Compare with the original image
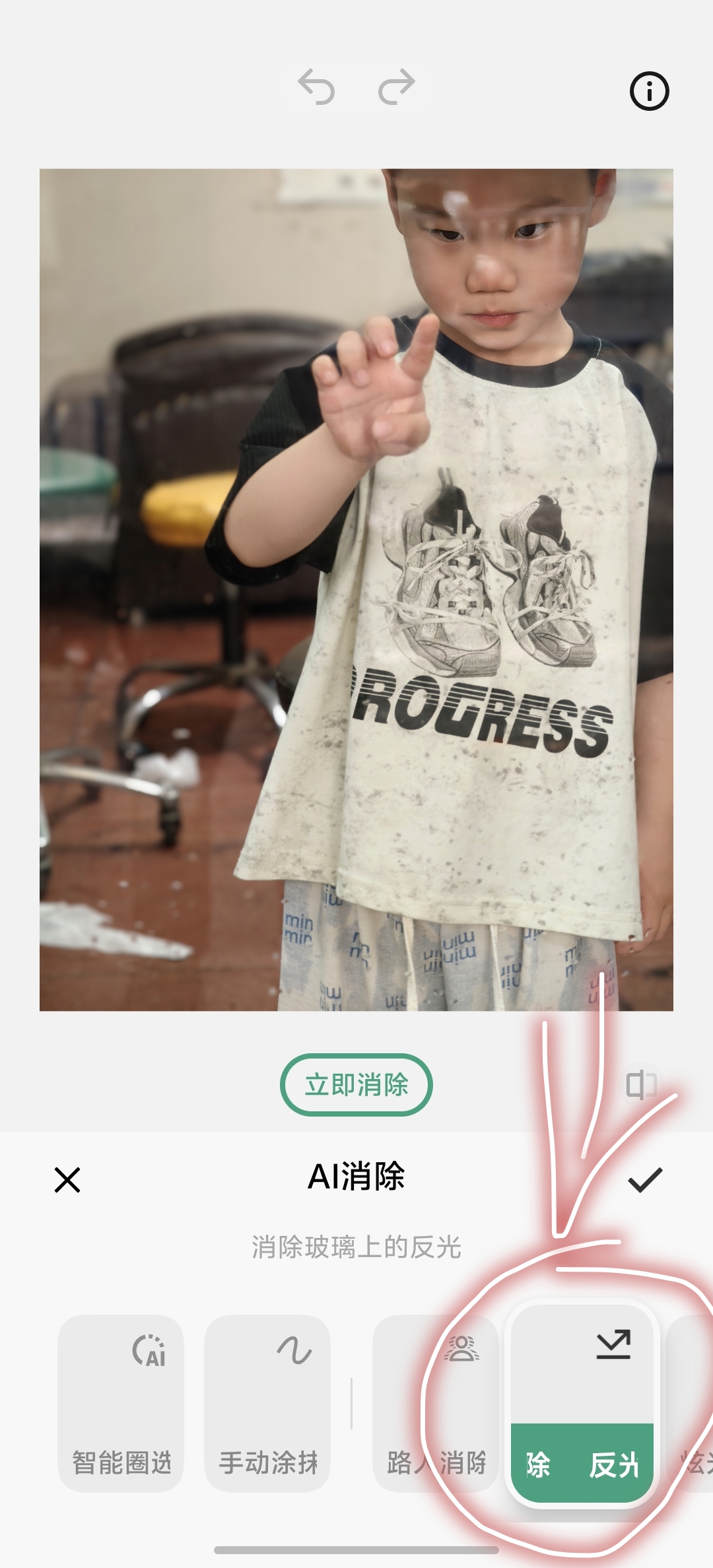 (x=640, y=1085)
